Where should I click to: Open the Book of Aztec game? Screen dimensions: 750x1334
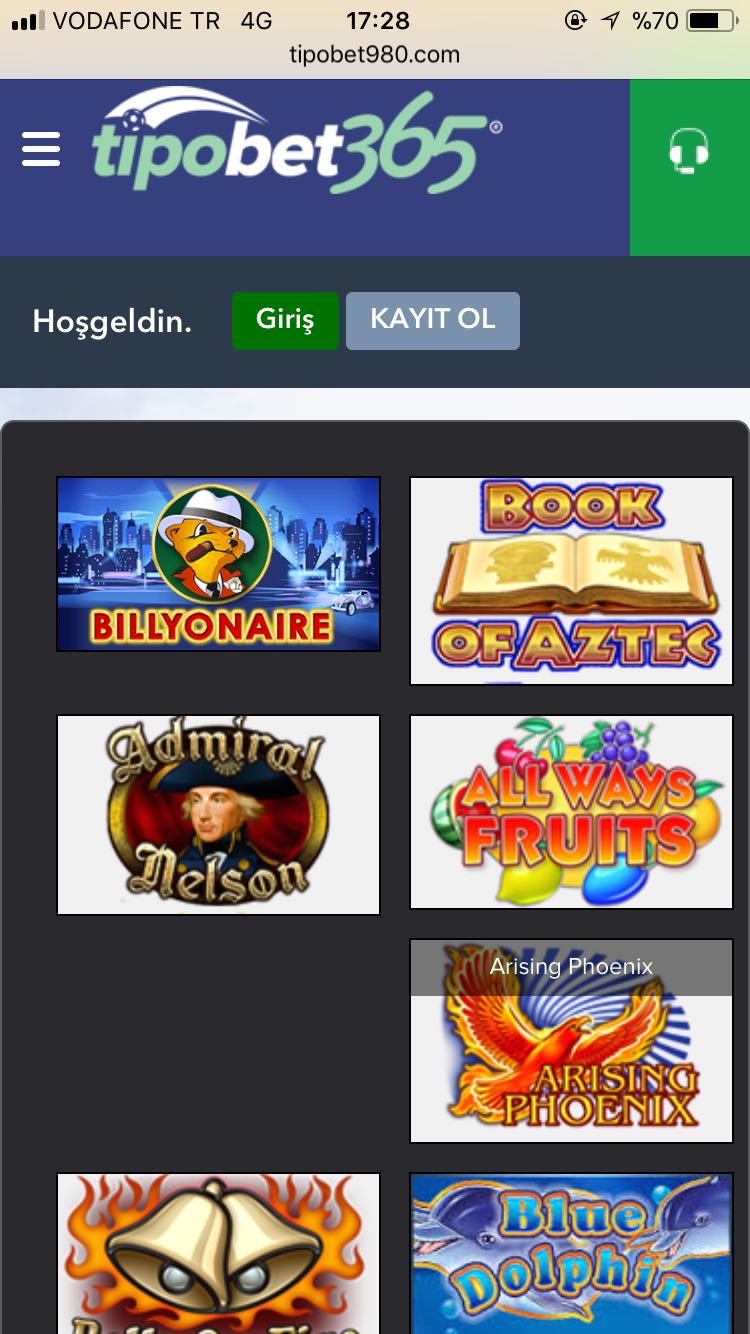click(x=571, y=581)
